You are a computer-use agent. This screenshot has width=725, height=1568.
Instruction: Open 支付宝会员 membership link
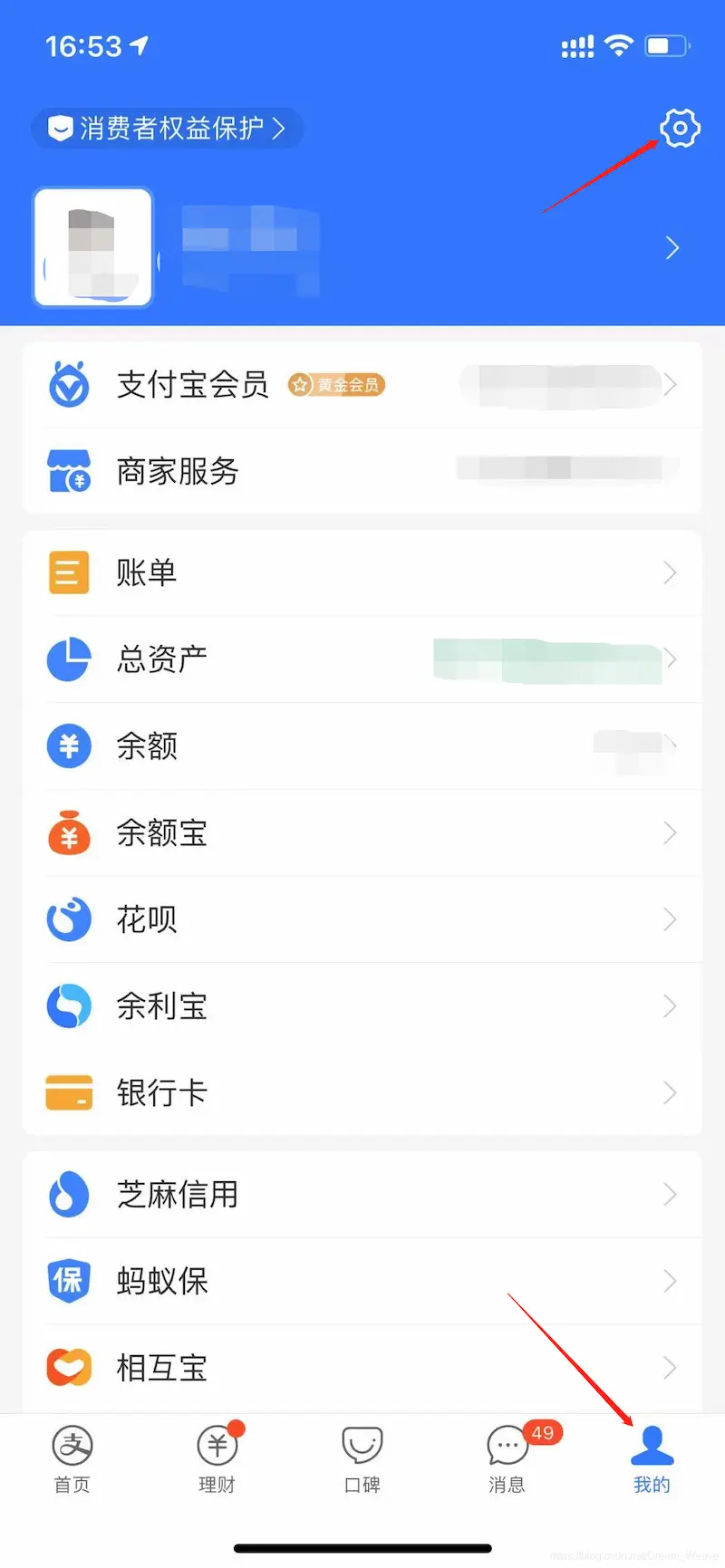192,384
